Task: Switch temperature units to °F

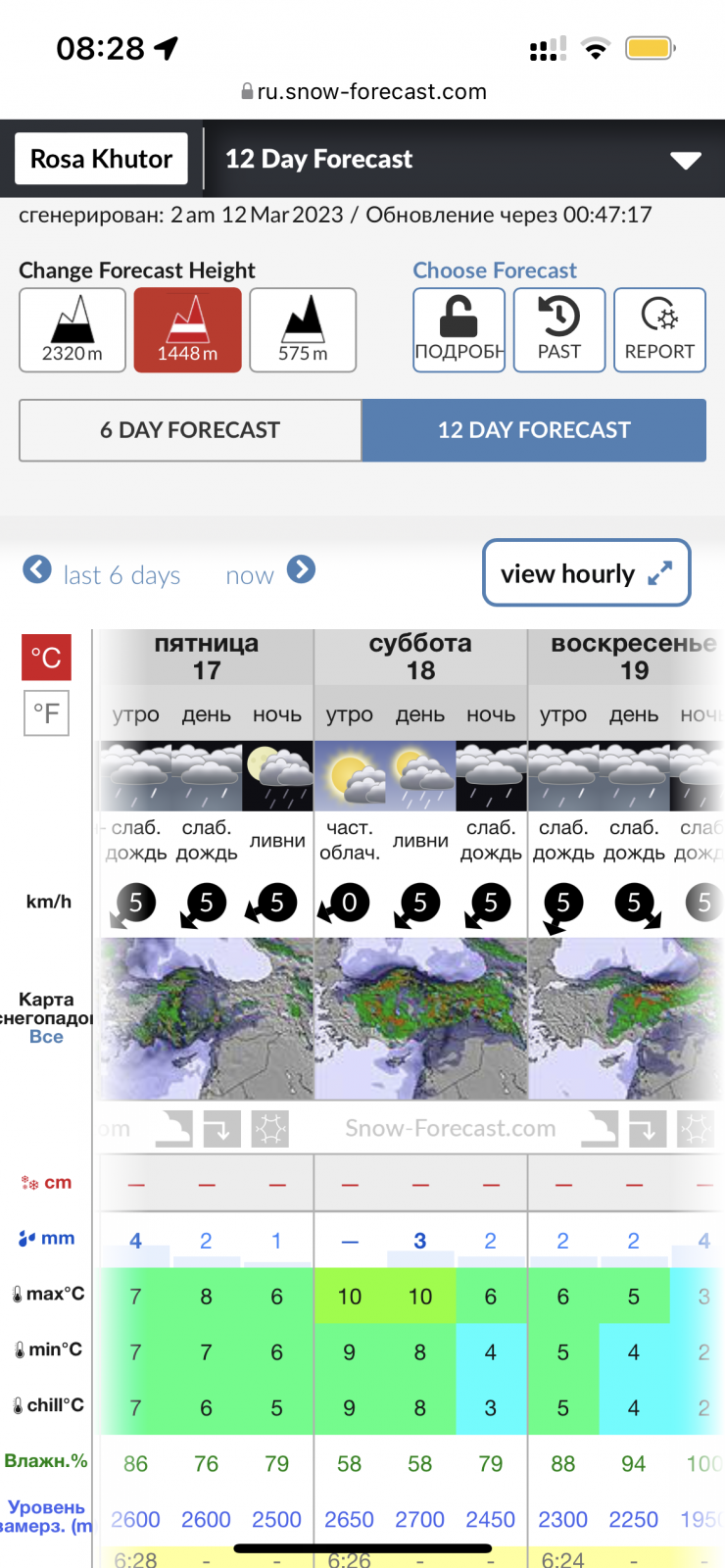Action: (46, 712)
